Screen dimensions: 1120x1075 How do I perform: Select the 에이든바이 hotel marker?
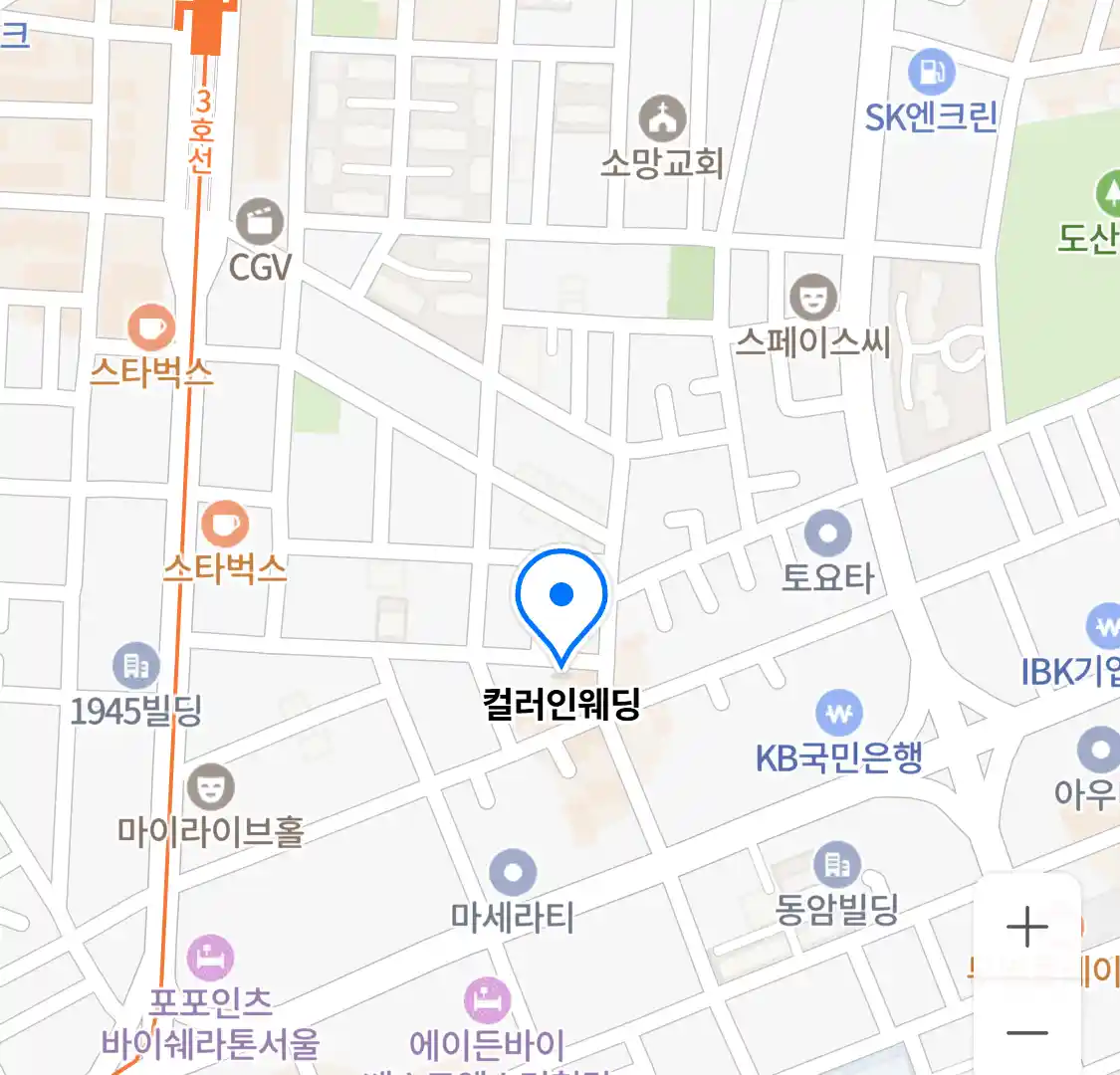487,1001
